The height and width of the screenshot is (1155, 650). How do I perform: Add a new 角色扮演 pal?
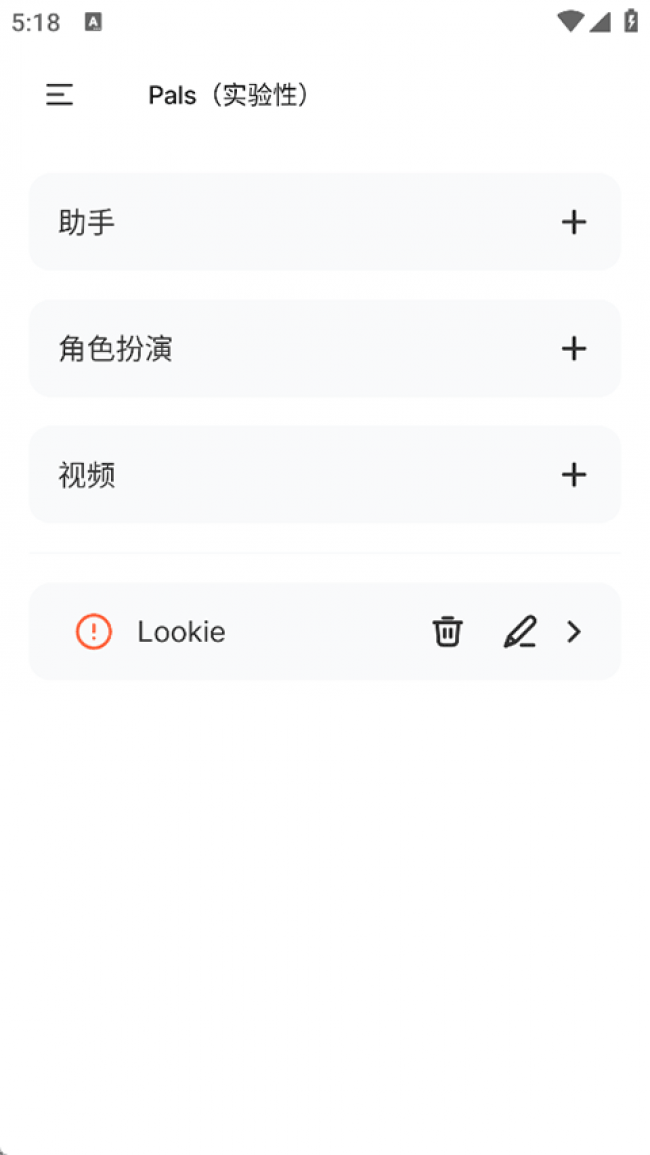[573, 349]
